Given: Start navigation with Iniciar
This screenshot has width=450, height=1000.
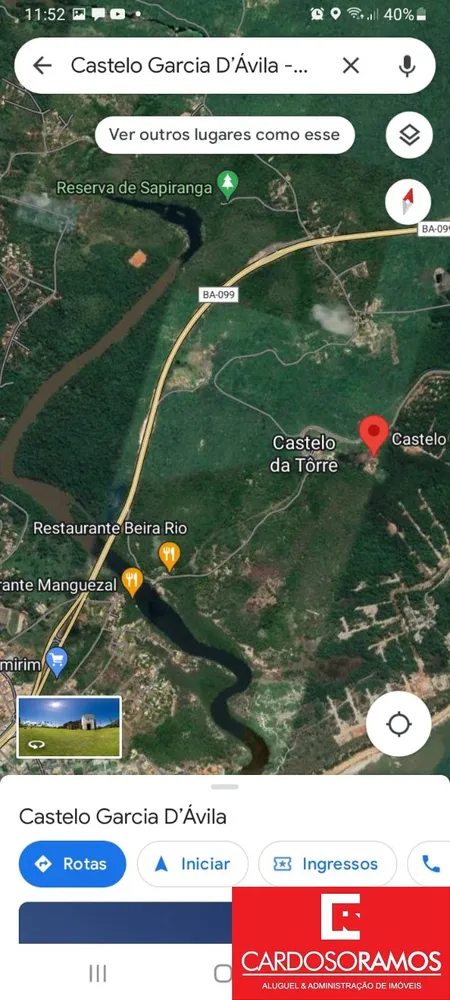Looking at the screenshot, I should pyautogui.click(x=192, y=864).
